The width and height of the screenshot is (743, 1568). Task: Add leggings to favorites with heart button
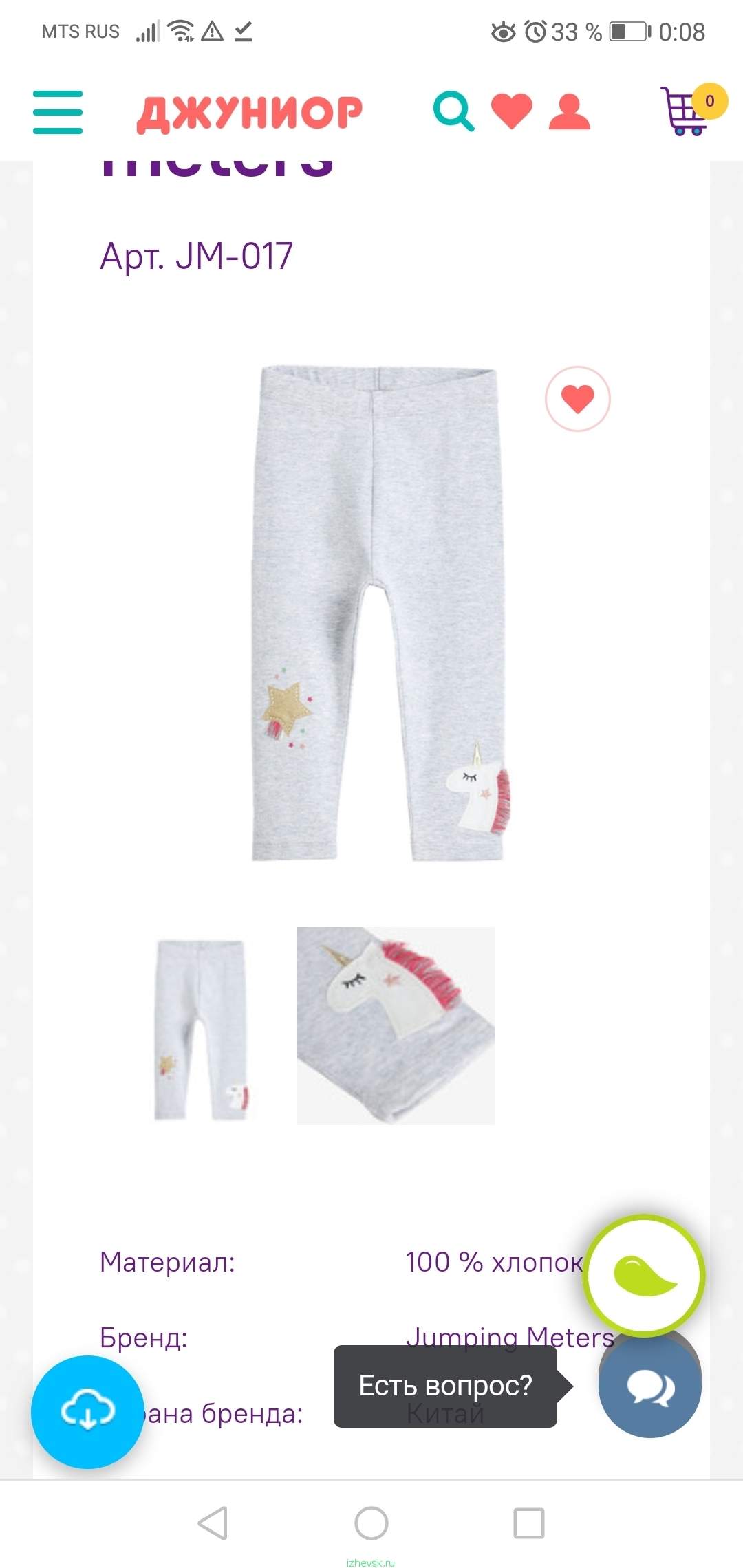[578, 399]
